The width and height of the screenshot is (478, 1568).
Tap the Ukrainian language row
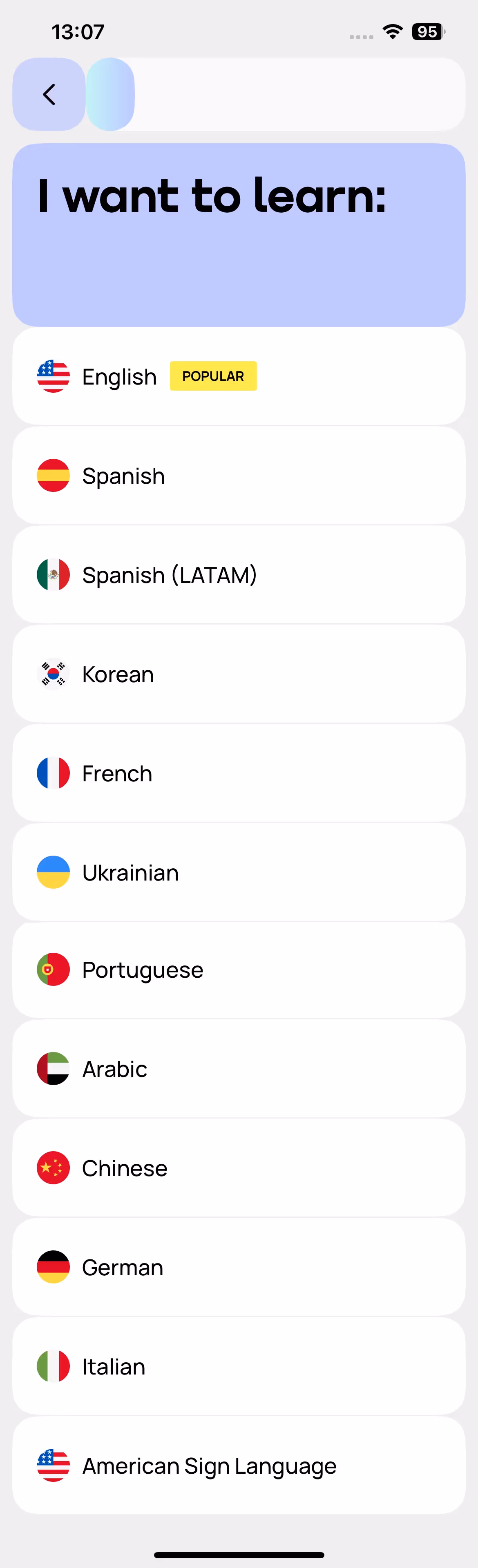pos(239,872)
